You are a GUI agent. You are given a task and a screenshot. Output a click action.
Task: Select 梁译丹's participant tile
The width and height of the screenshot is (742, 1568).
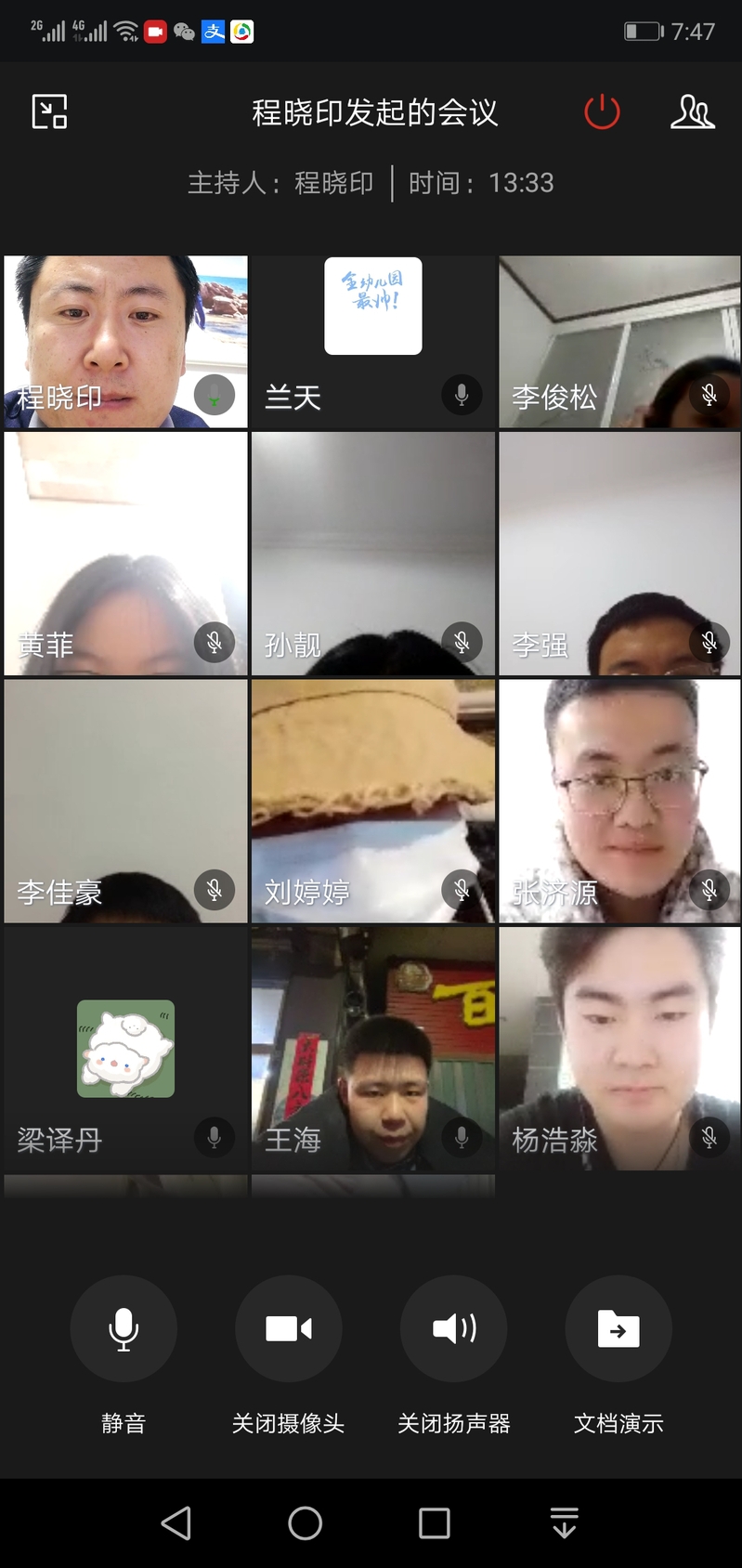(125, 1049)
